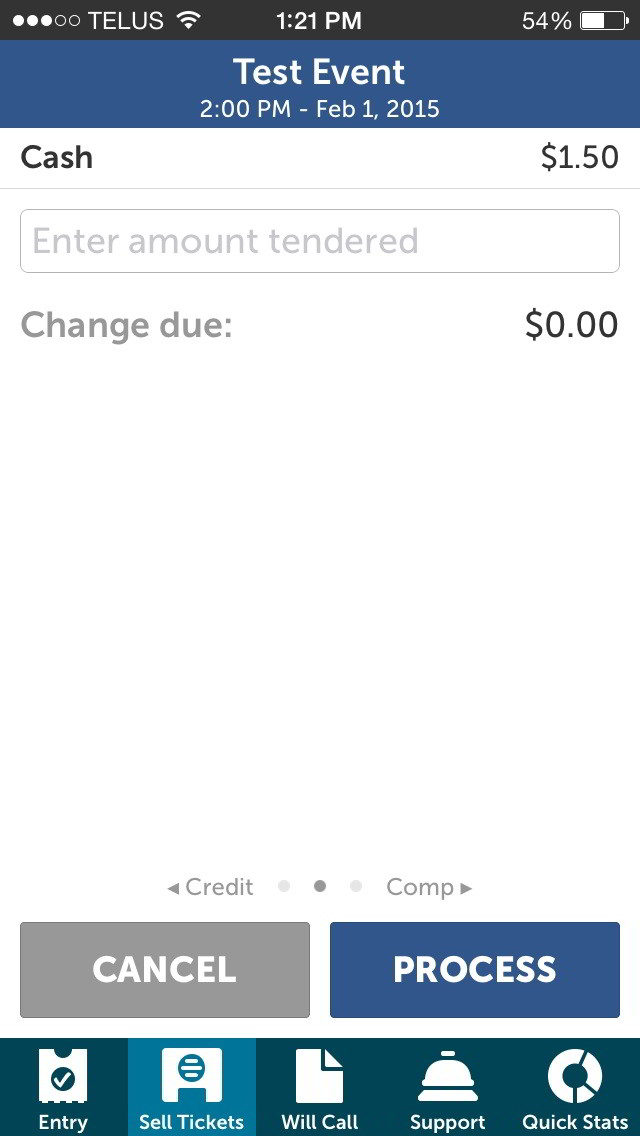Switch to Credit payment method
The width and height of the screenshot is (640, 1136).
[210, 887]
